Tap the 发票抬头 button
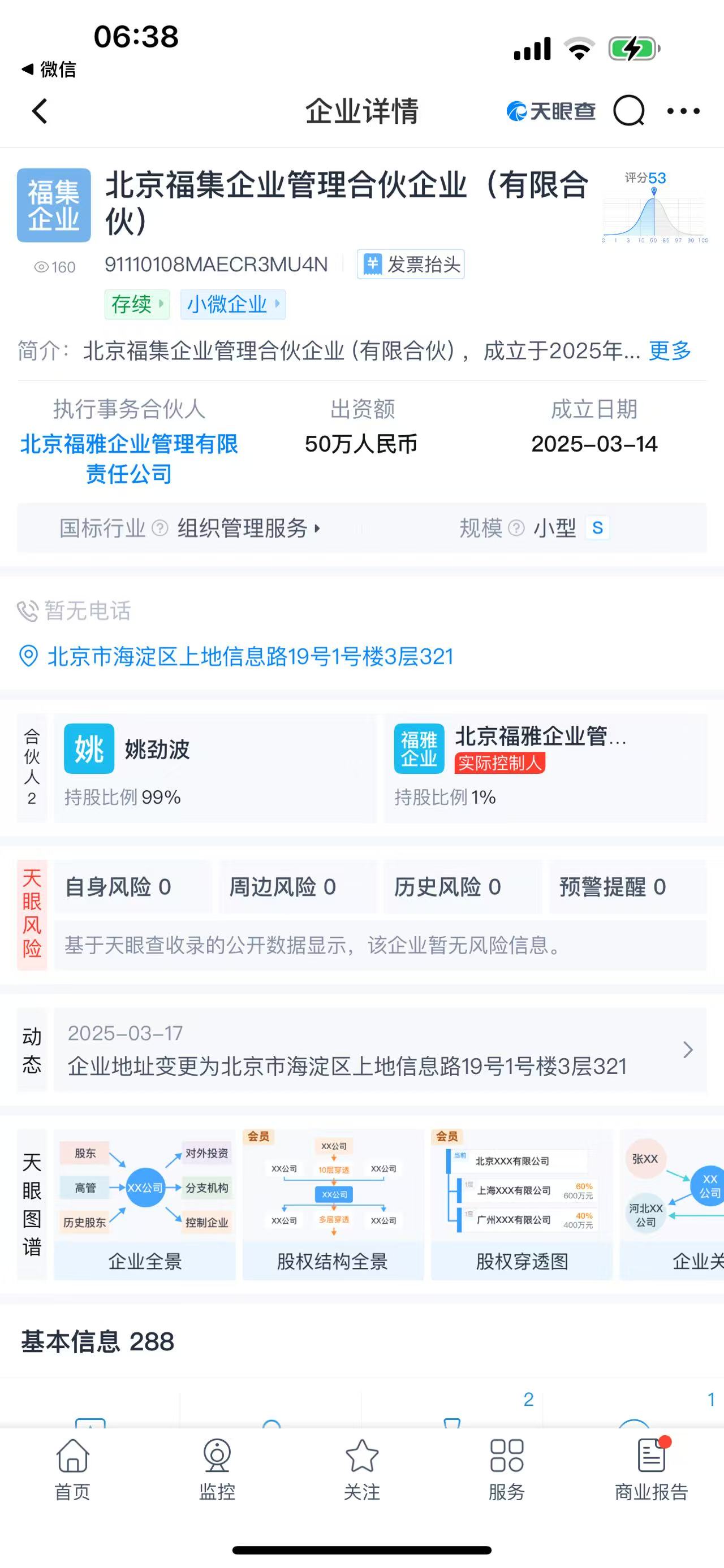Image resolution: width=724 pixels, height=1568 pixels. [x=411, y=264]
